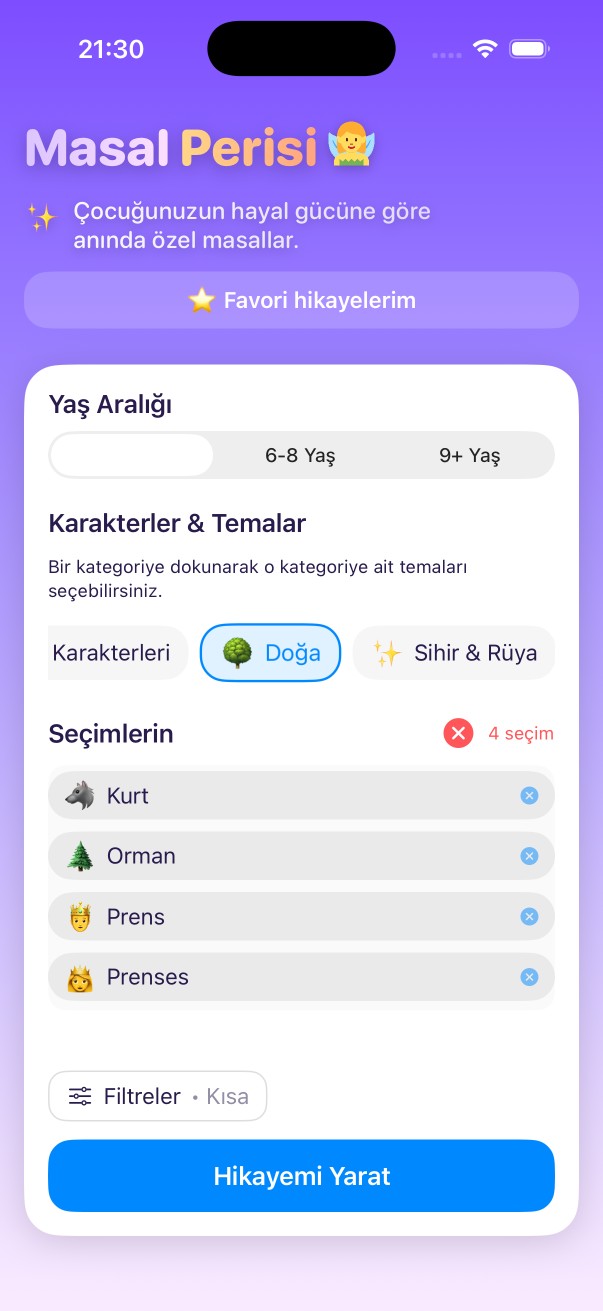
Task: Select the 6-8 Yaş age range
Action: pos(300,456)
